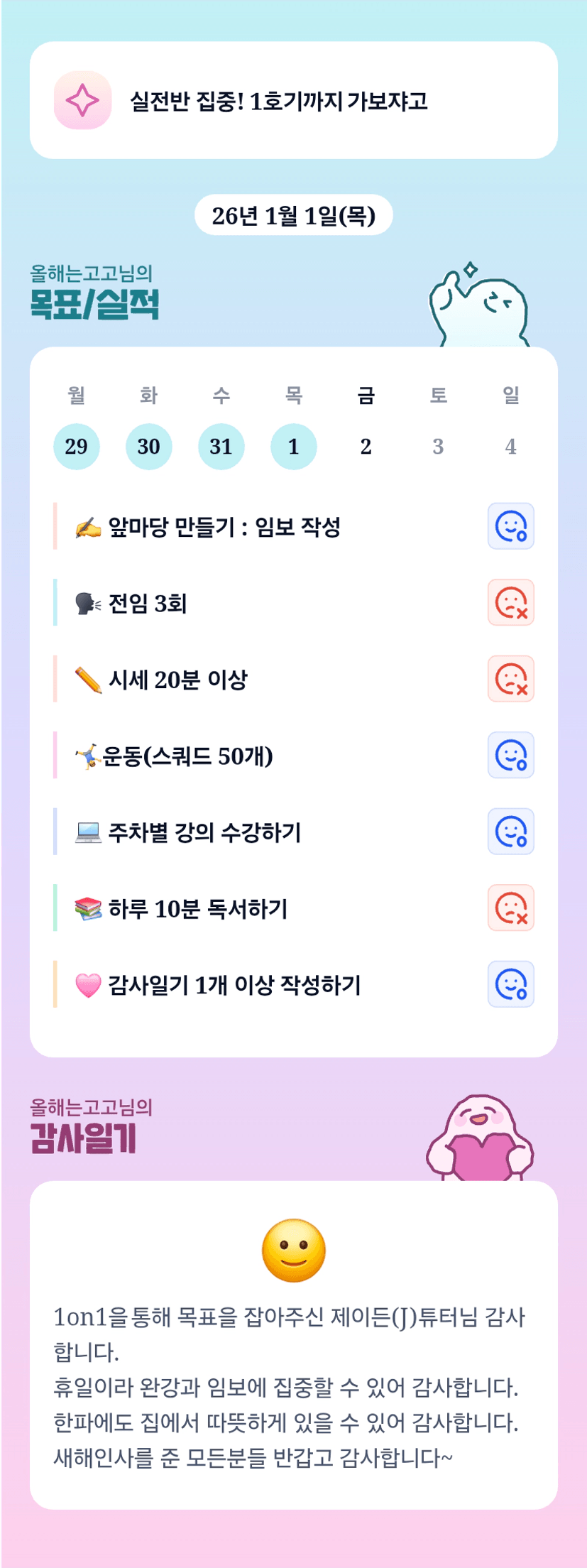The width and height of the screenshot is (587, 1568).
Task: Tap the status face for 감사일기 1개 이상 작성하기
Action: (510, 984)
